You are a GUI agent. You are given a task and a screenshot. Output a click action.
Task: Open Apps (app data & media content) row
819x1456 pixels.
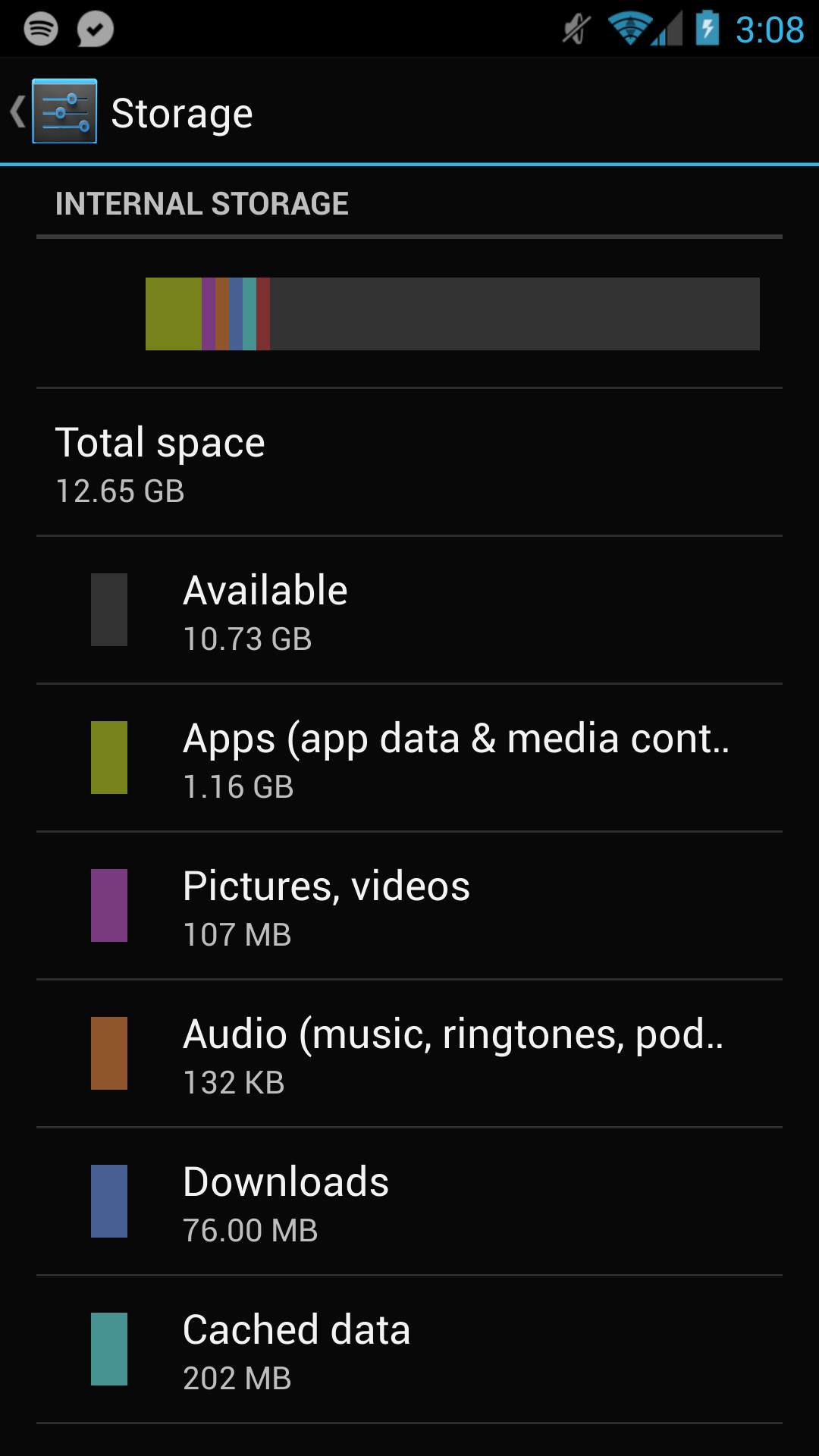point(409,758)
